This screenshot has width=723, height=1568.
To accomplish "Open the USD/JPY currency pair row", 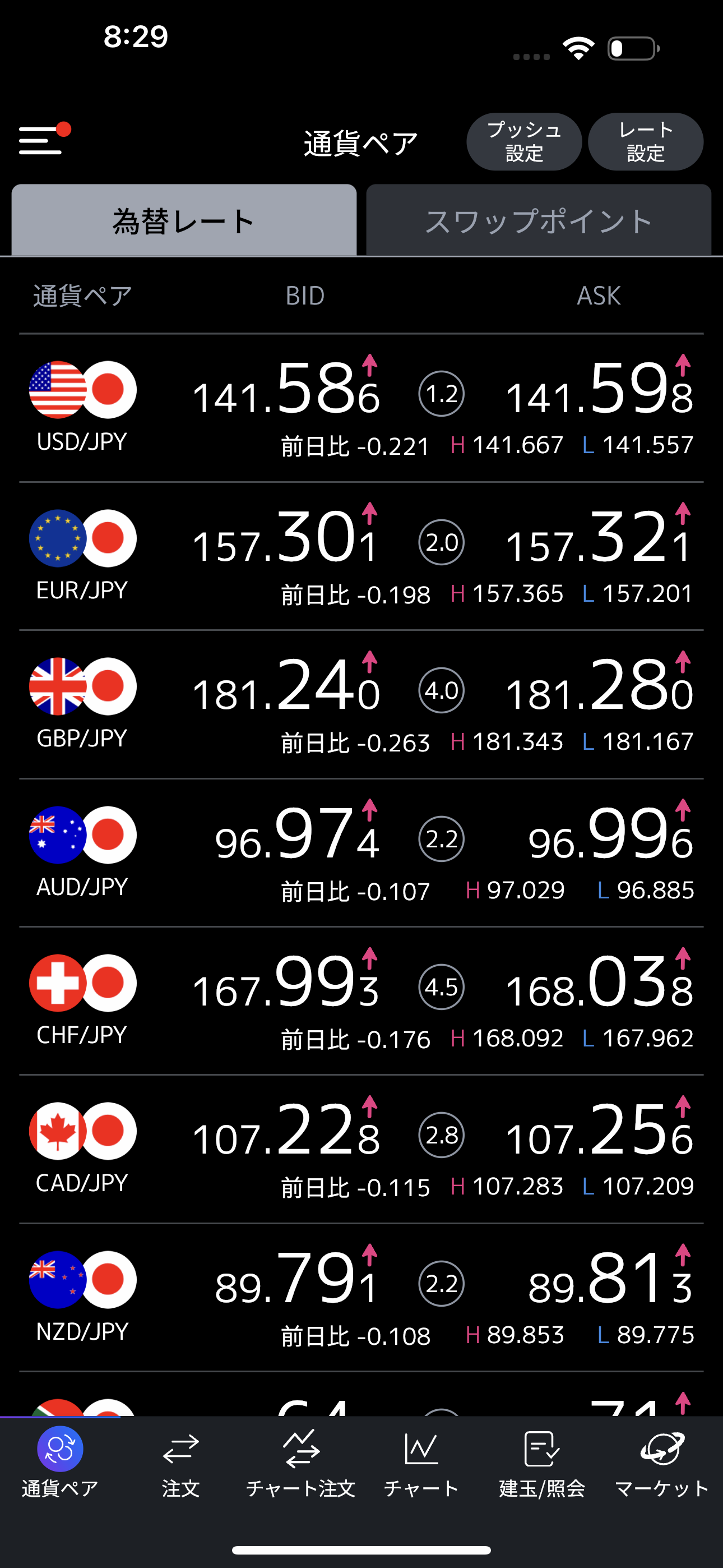I will pyautogui.click(x=361, y=408).
